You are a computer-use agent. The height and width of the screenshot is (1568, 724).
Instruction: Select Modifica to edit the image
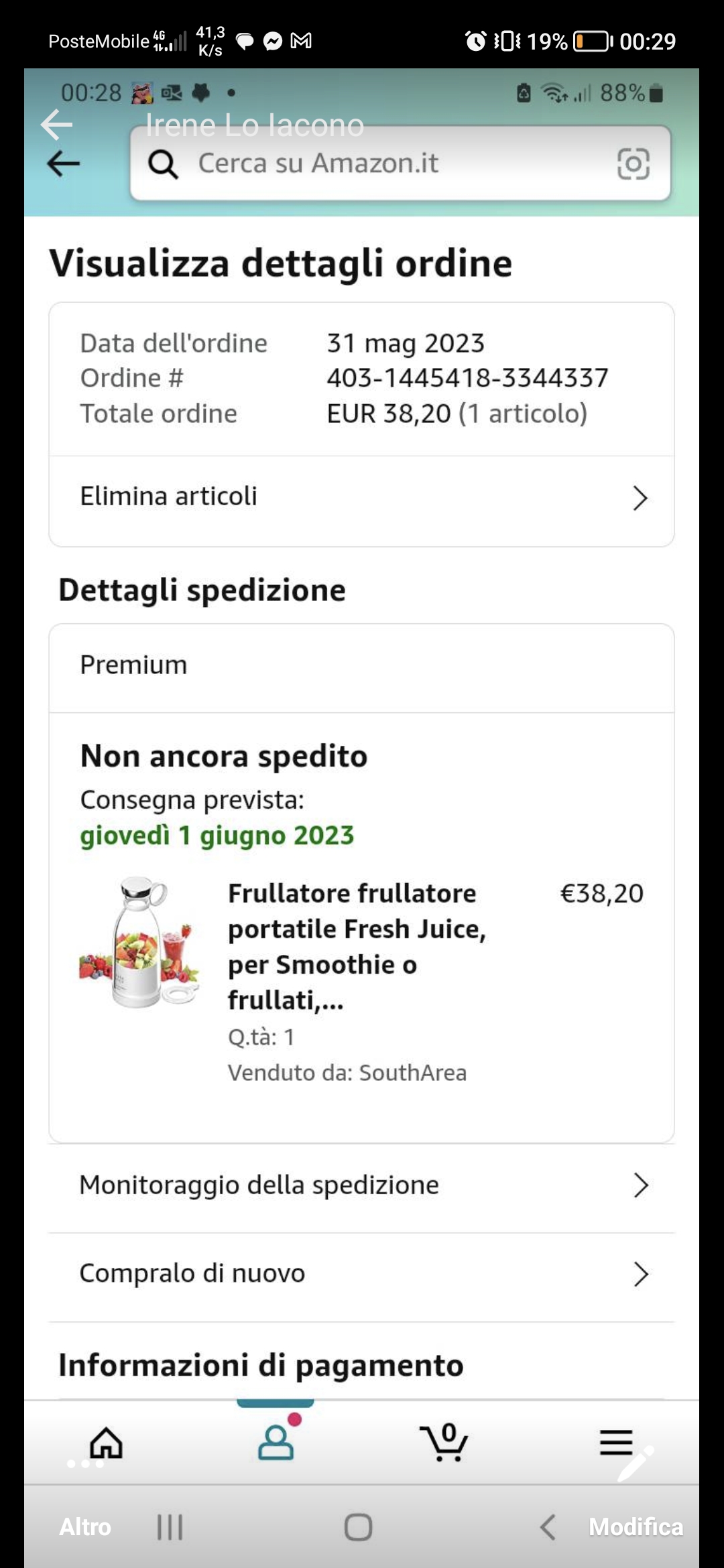[636, 1526]
